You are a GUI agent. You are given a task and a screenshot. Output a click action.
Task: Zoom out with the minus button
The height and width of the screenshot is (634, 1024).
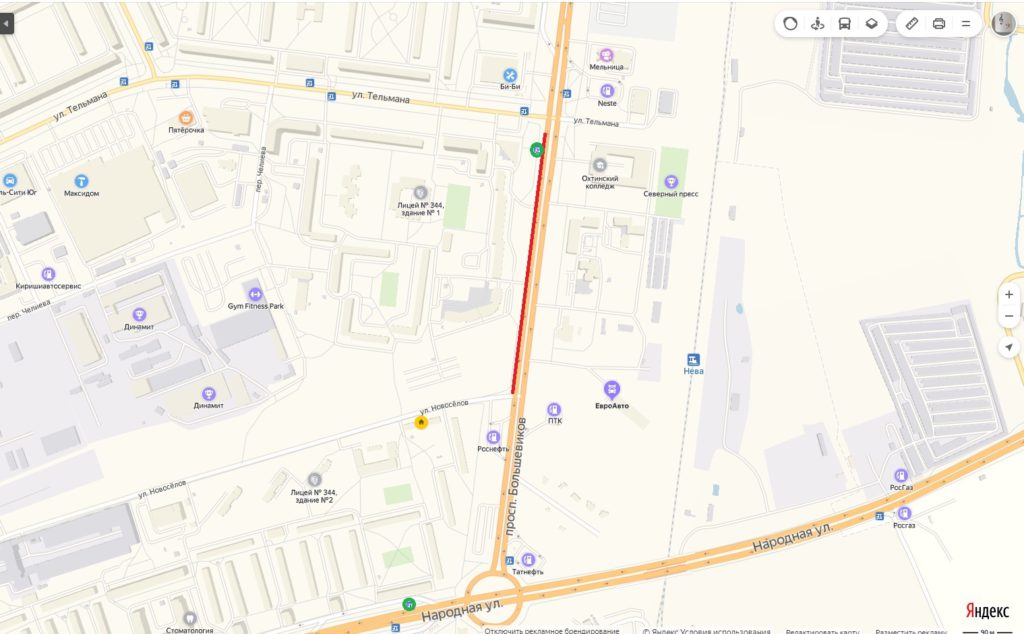click(1008, 316)
